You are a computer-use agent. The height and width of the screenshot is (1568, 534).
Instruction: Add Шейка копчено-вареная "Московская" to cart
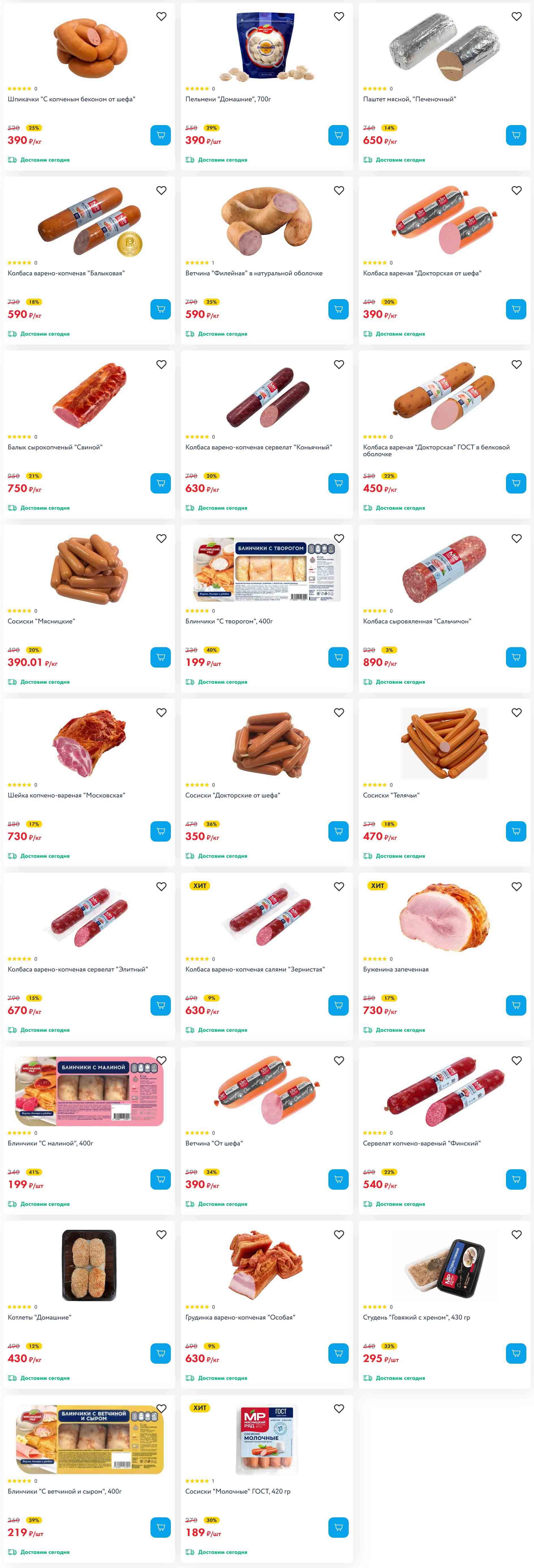click(161, 831)
